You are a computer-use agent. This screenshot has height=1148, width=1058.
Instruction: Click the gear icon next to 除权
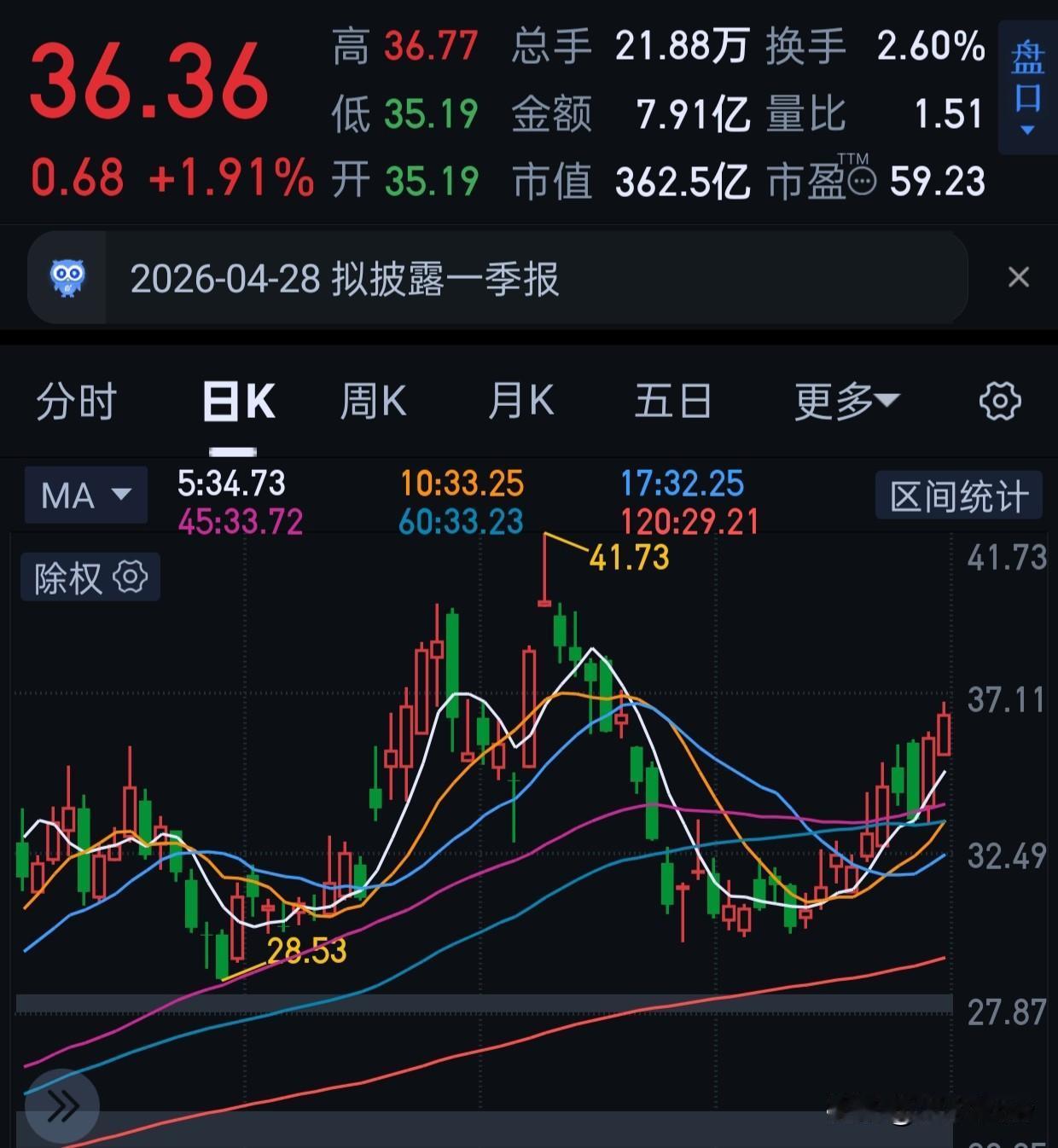[x=130, y=577]
